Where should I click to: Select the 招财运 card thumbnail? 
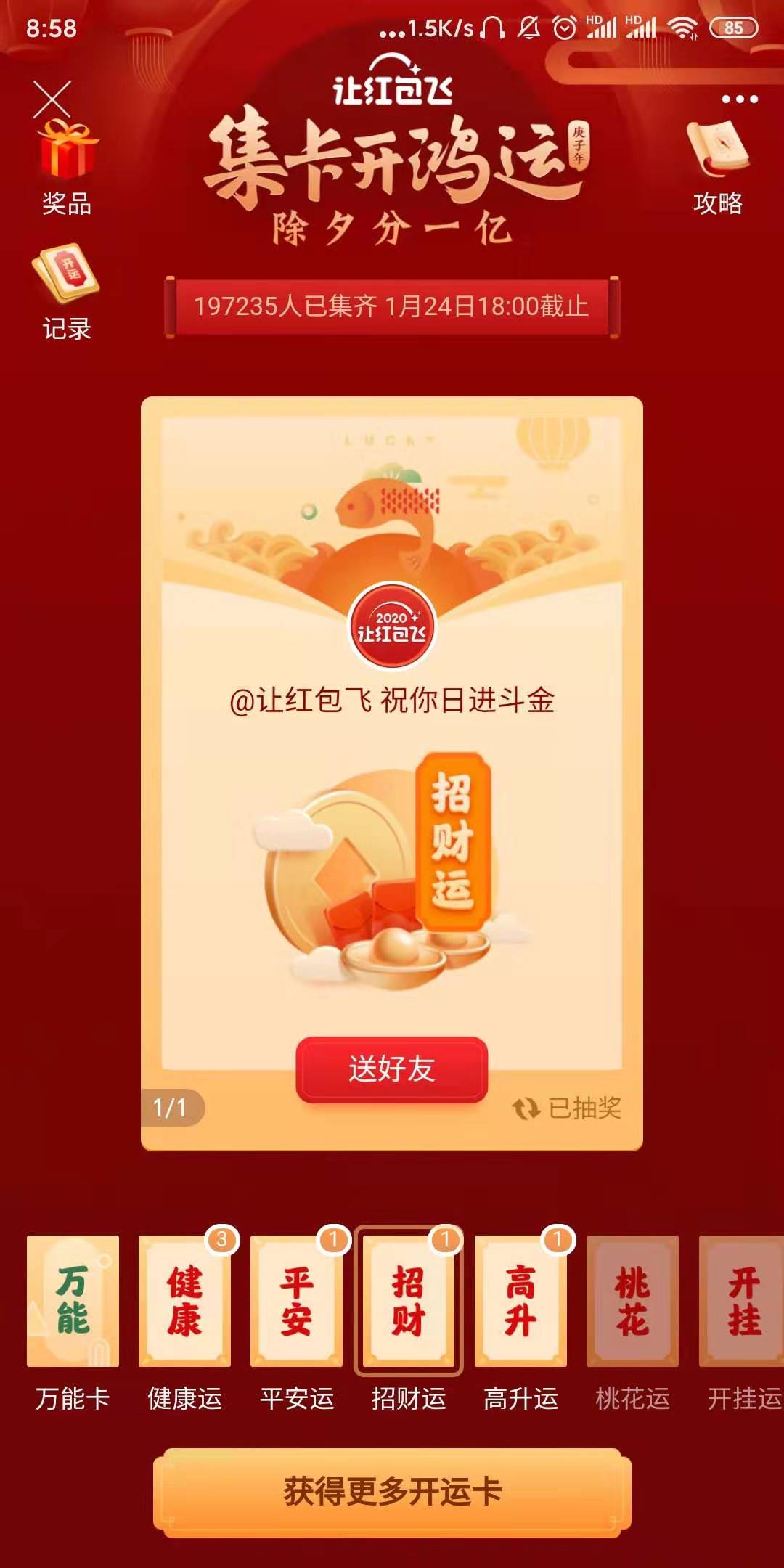coord(409,1323)
